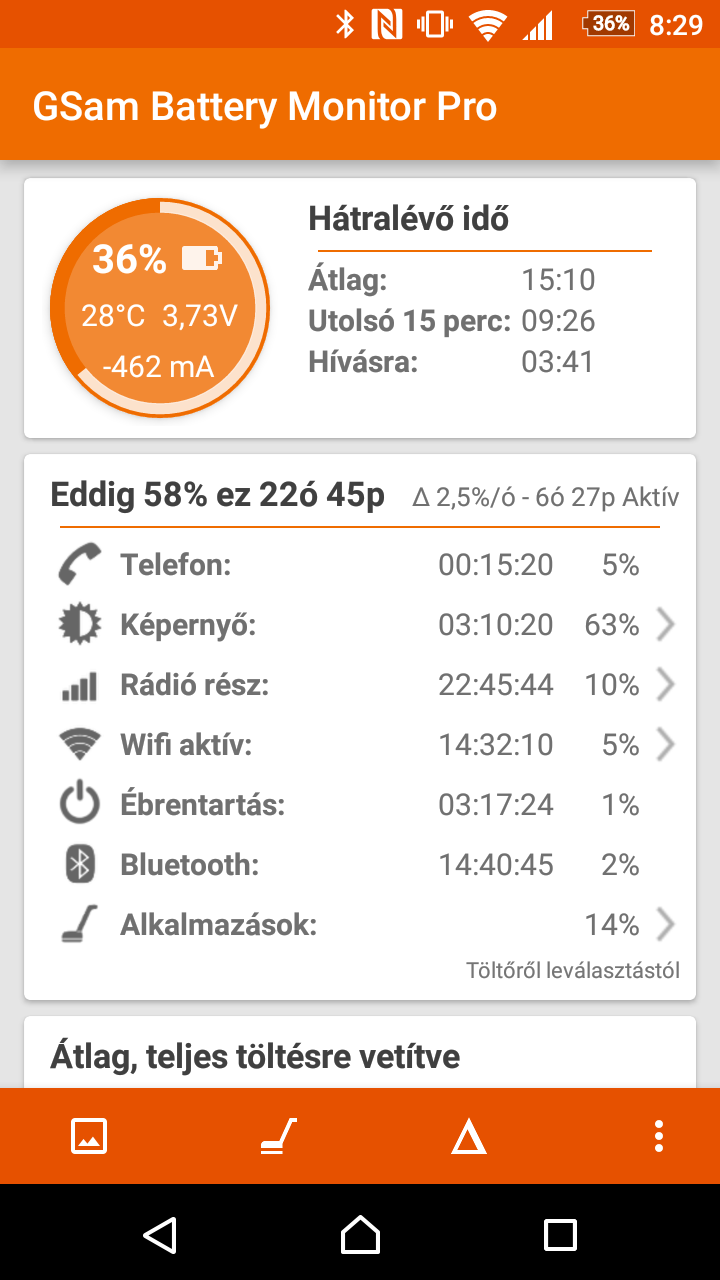Open app usage icon in bottom toolbar
This screenshot has width=720, height=1280.
278,1136
